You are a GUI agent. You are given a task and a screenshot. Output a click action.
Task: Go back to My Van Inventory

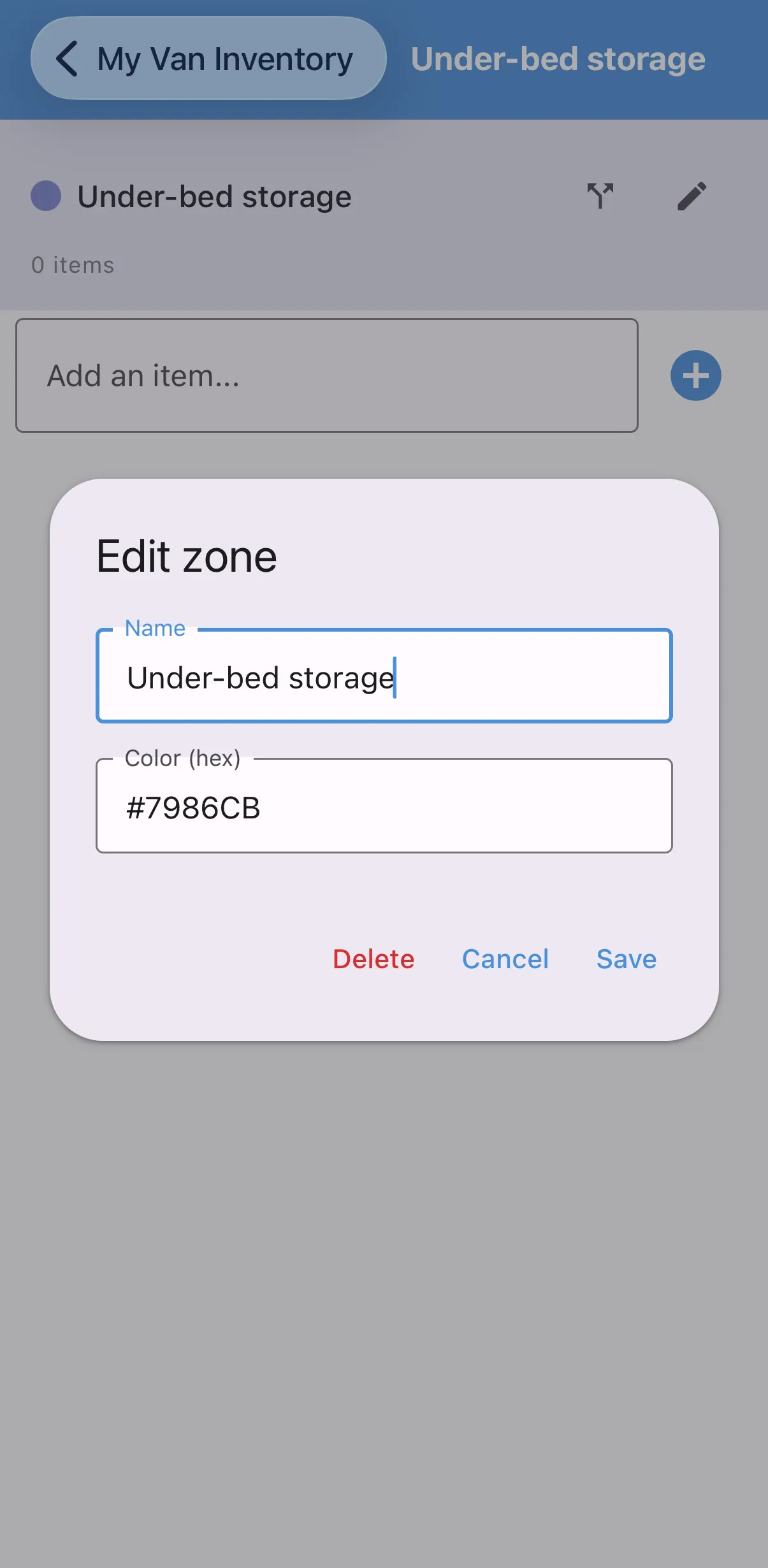tap(208, 59)
